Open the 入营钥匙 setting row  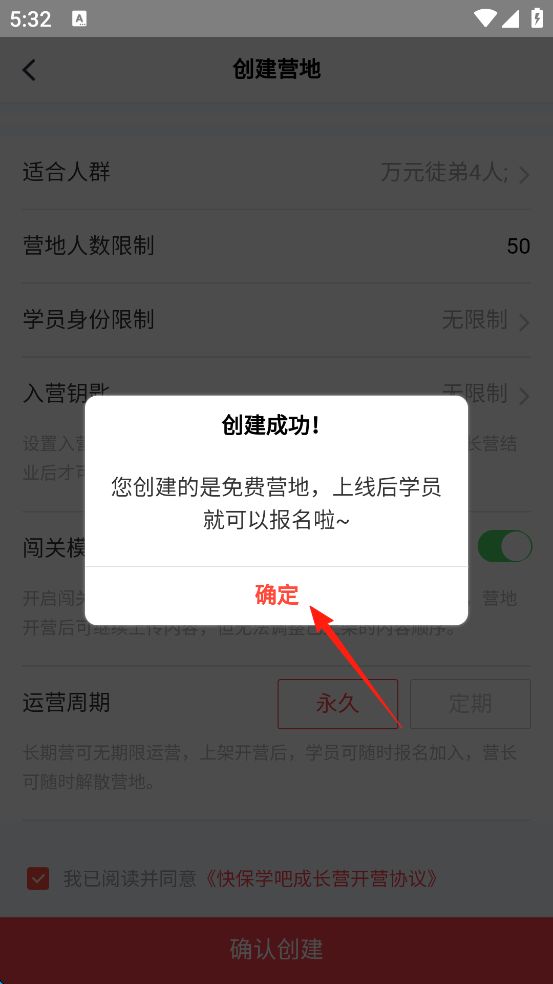coord(276,394)
